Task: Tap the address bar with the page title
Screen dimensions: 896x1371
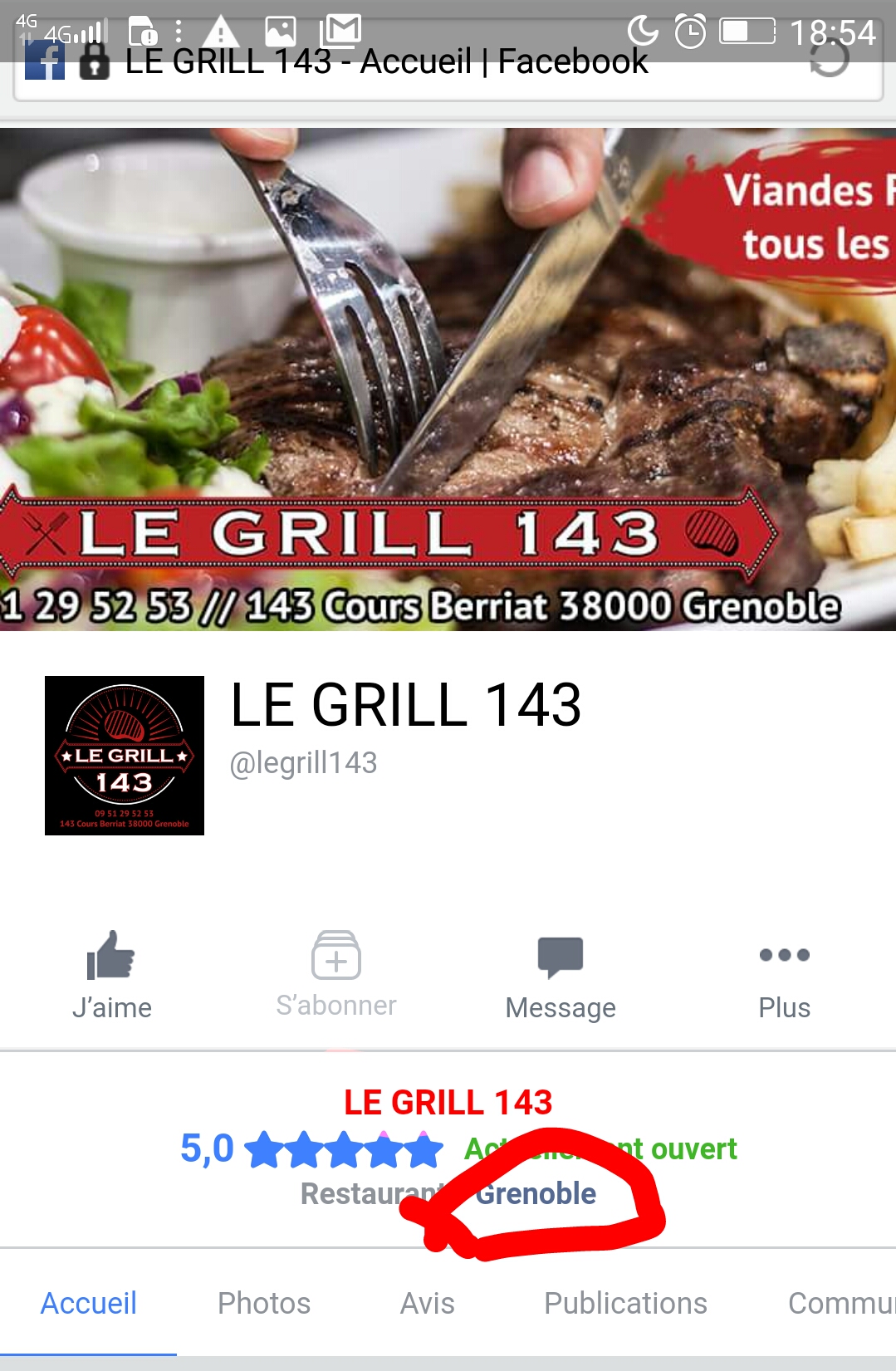Action: coord(386,63)
